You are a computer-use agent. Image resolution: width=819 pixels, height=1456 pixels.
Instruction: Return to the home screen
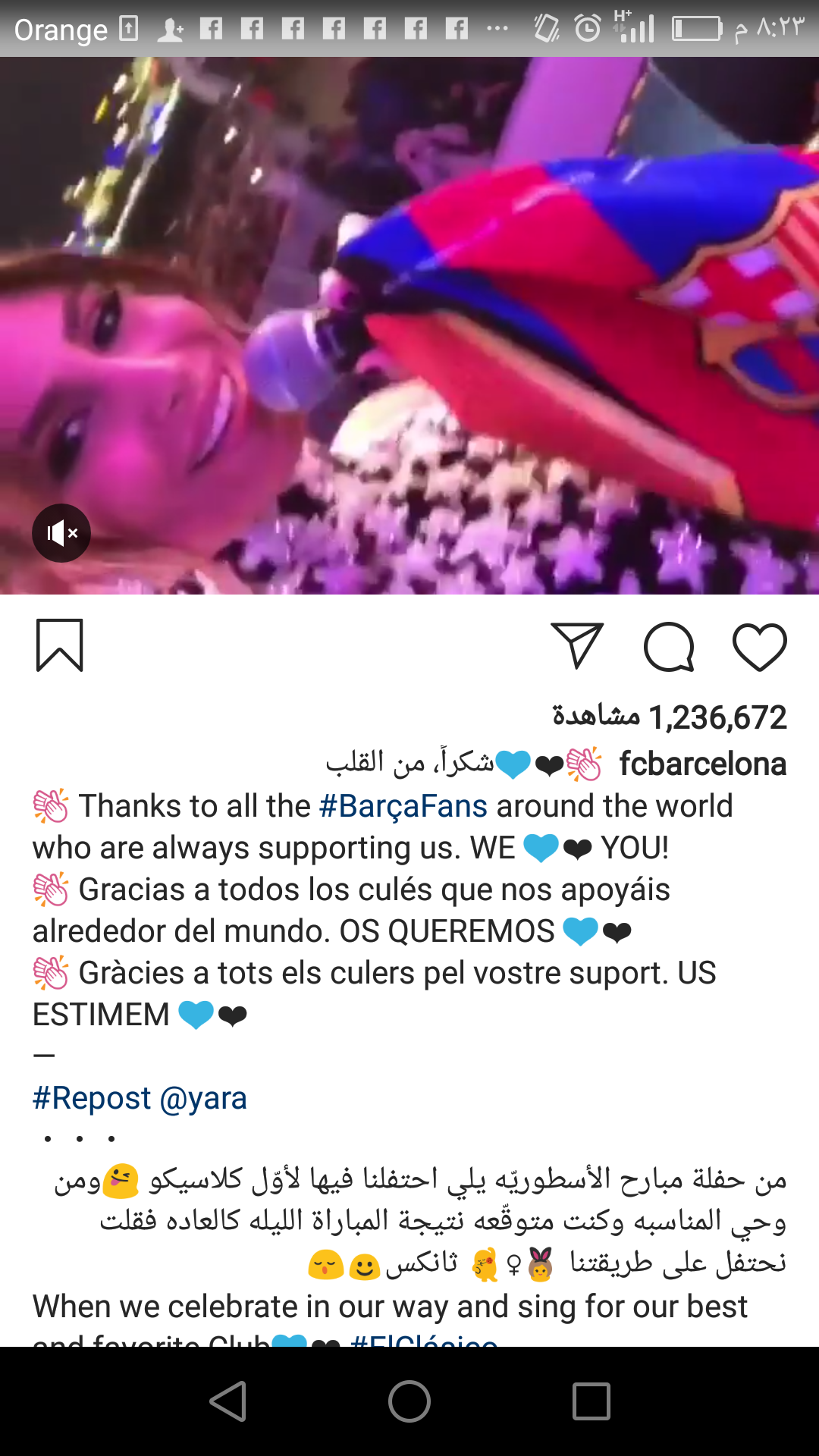coord(409,1401)
